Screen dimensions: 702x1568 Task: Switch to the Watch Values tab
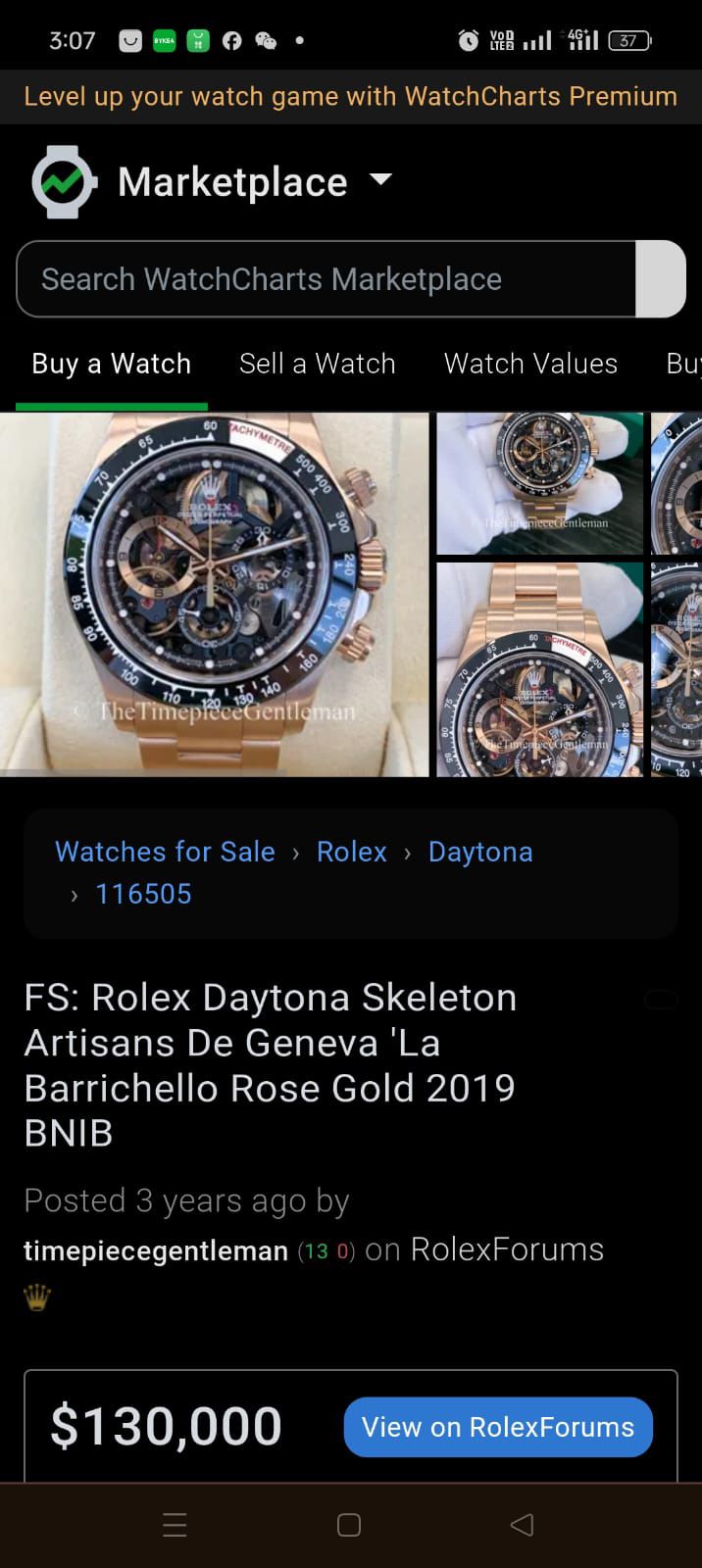530,364
